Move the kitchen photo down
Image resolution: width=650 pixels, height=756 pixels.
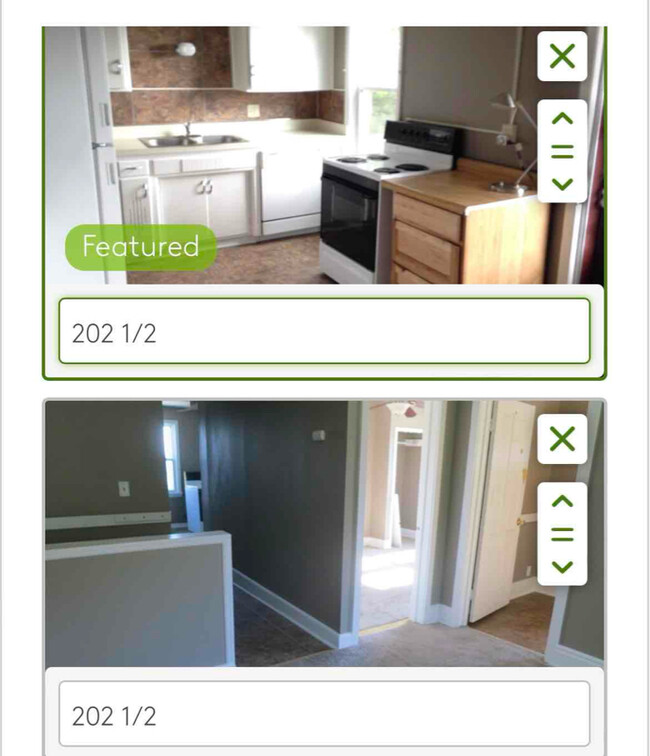562,184
